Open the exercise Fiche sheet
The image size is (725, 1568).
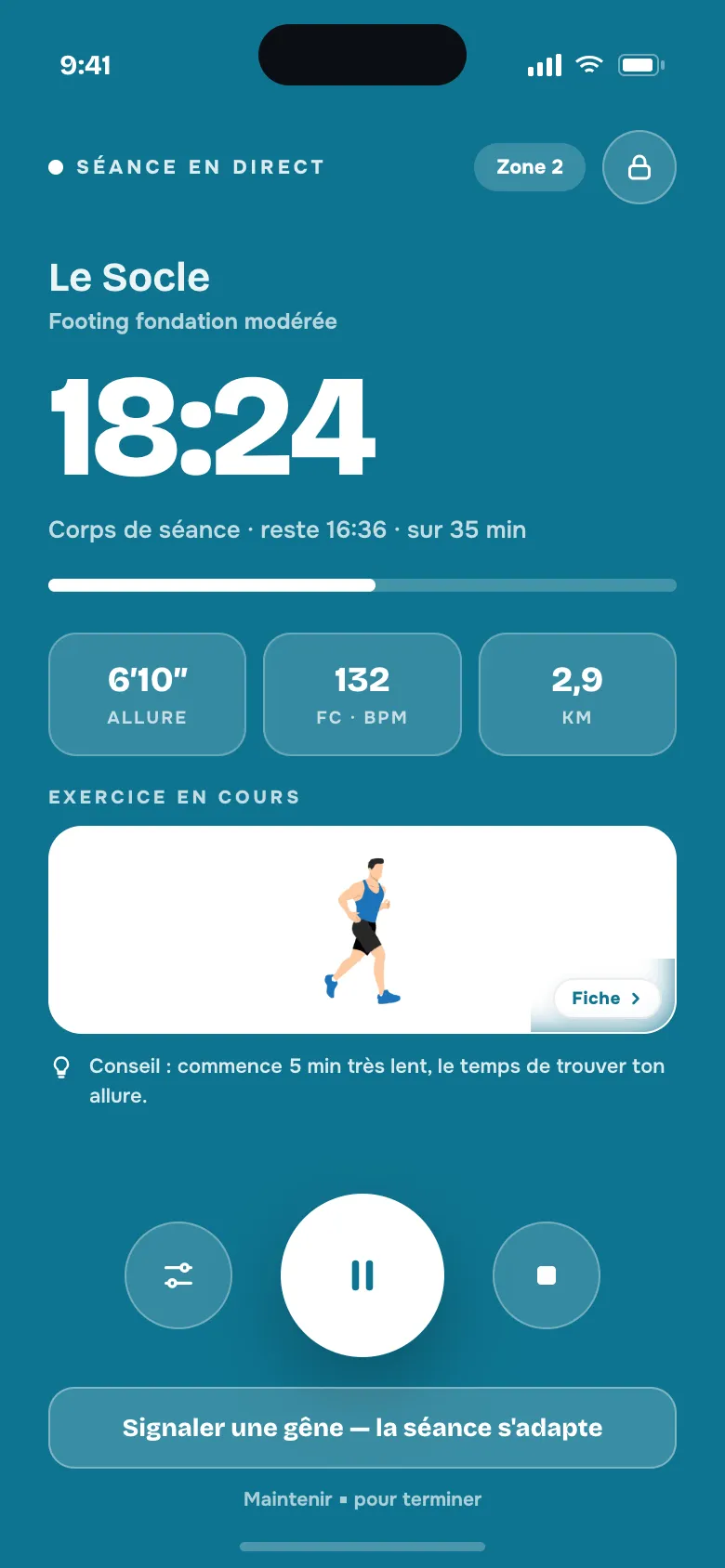click(607, 999)
